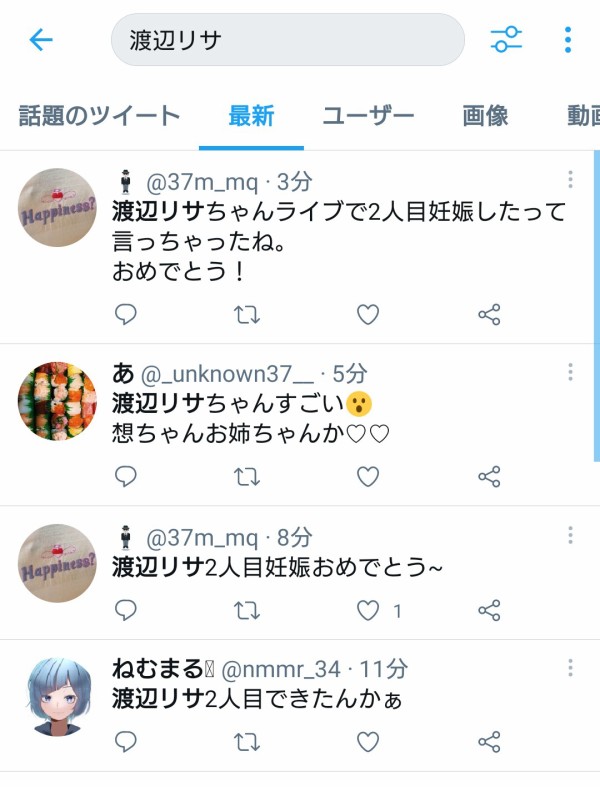This screenshot has height=787, width=600.
Task: Switch to the 画像 tab
Action: (x=486, y=116)
